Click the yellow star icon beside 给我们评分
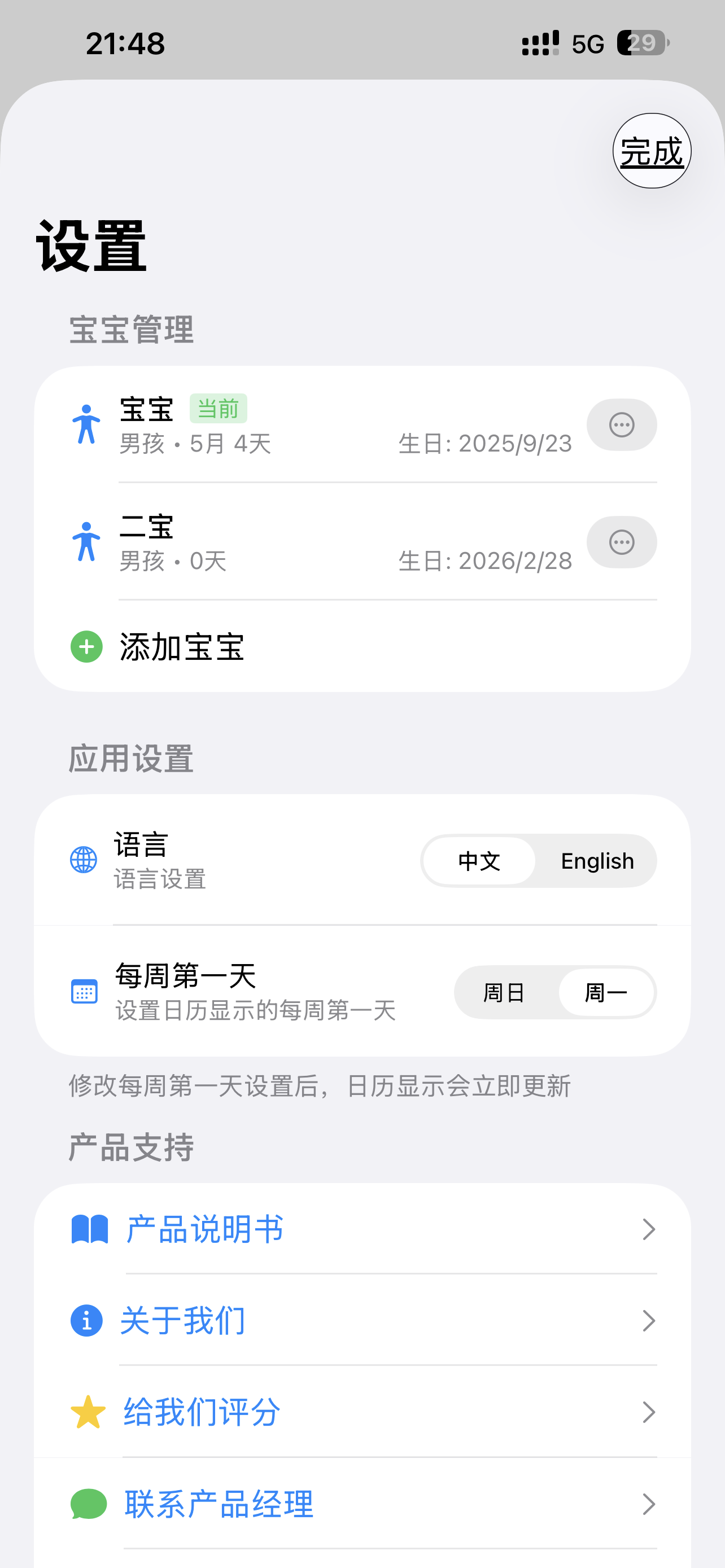Image resolution: width=725 pixels, height=1568 pixels. 87,1411
